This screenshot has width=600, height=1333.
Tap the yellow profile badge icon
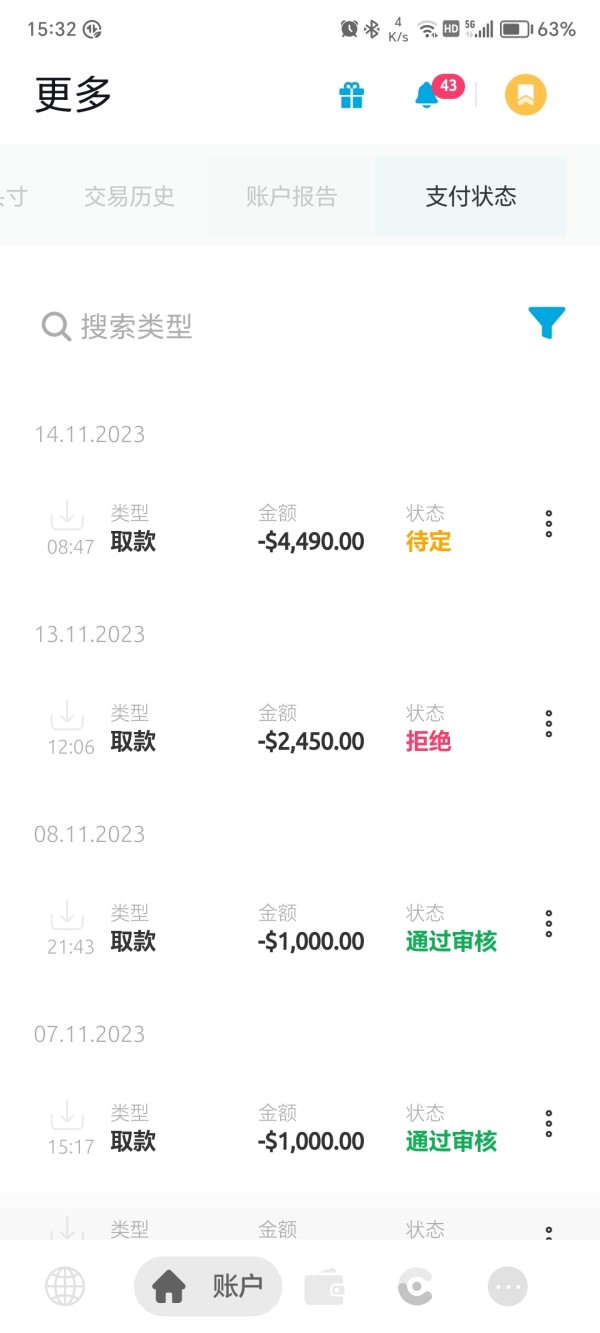526,95
